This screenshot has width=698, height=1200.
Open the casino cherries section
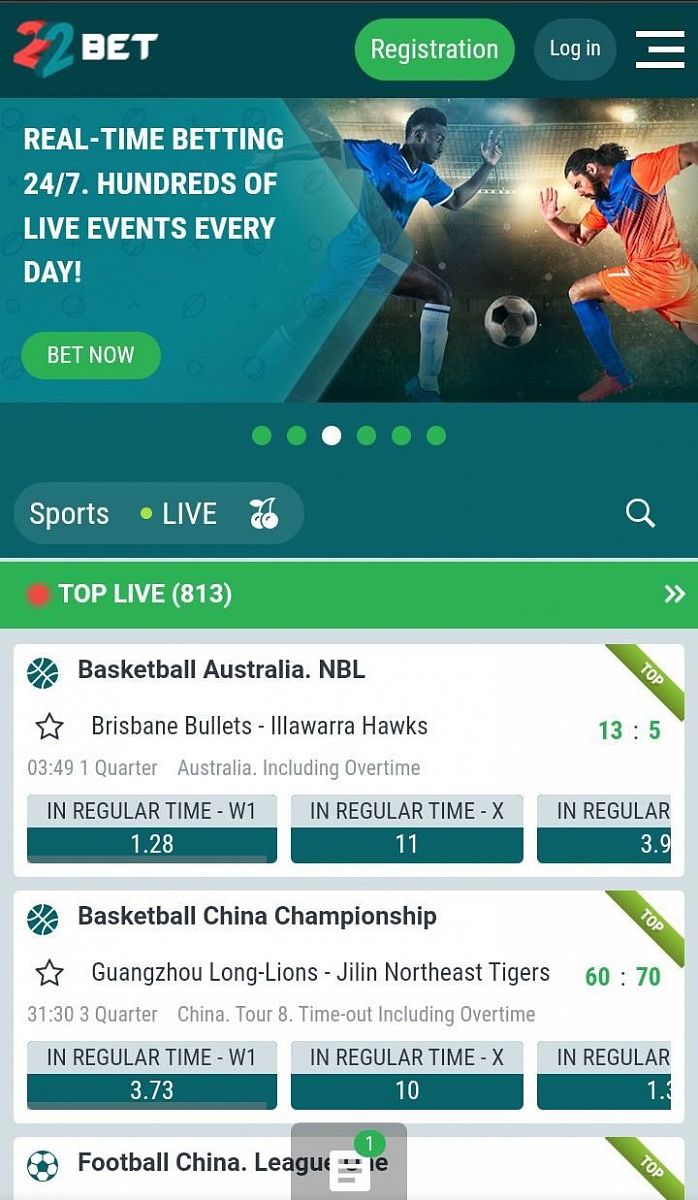pos(264,514)
